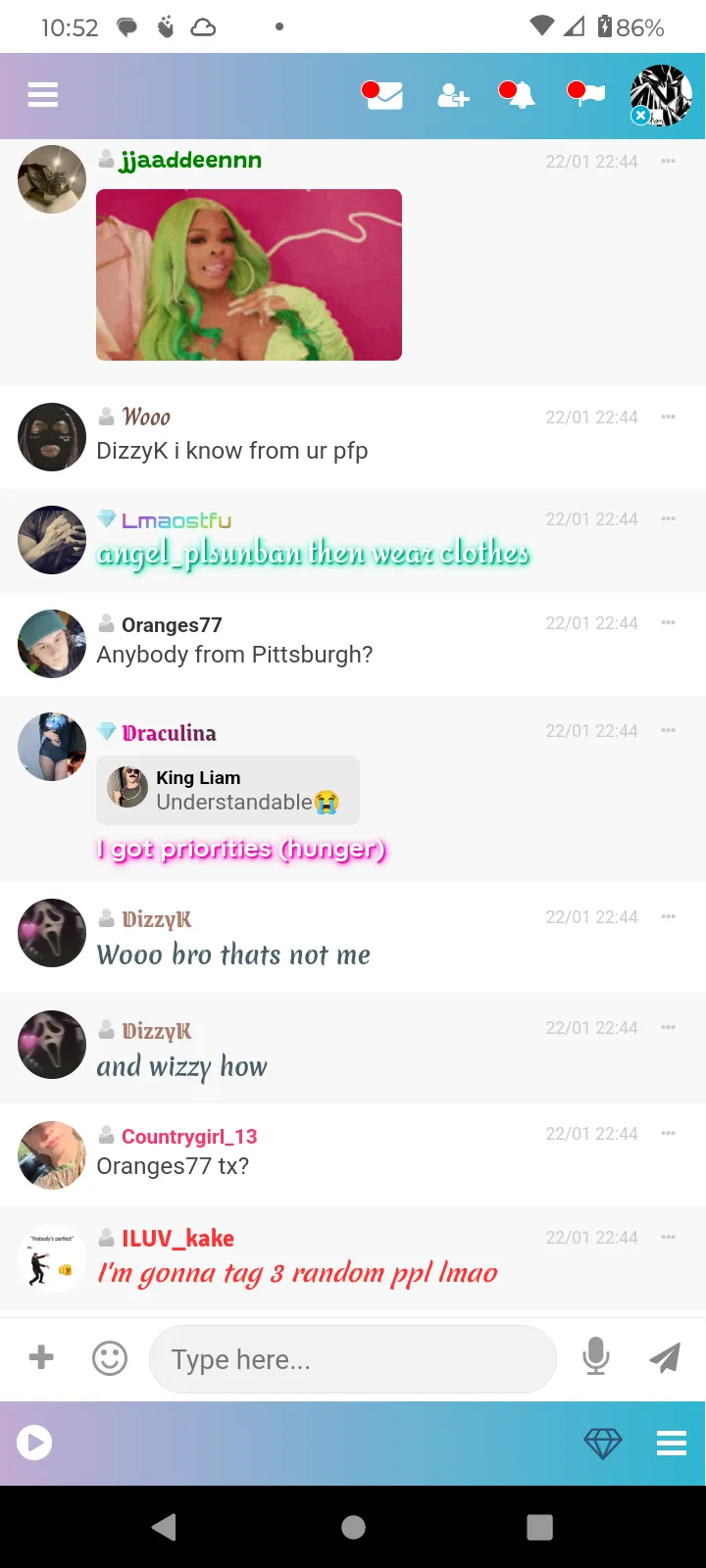Tap the plus attachment icon
Viewport: 706px width, 1568px height.
point(41,1358)
